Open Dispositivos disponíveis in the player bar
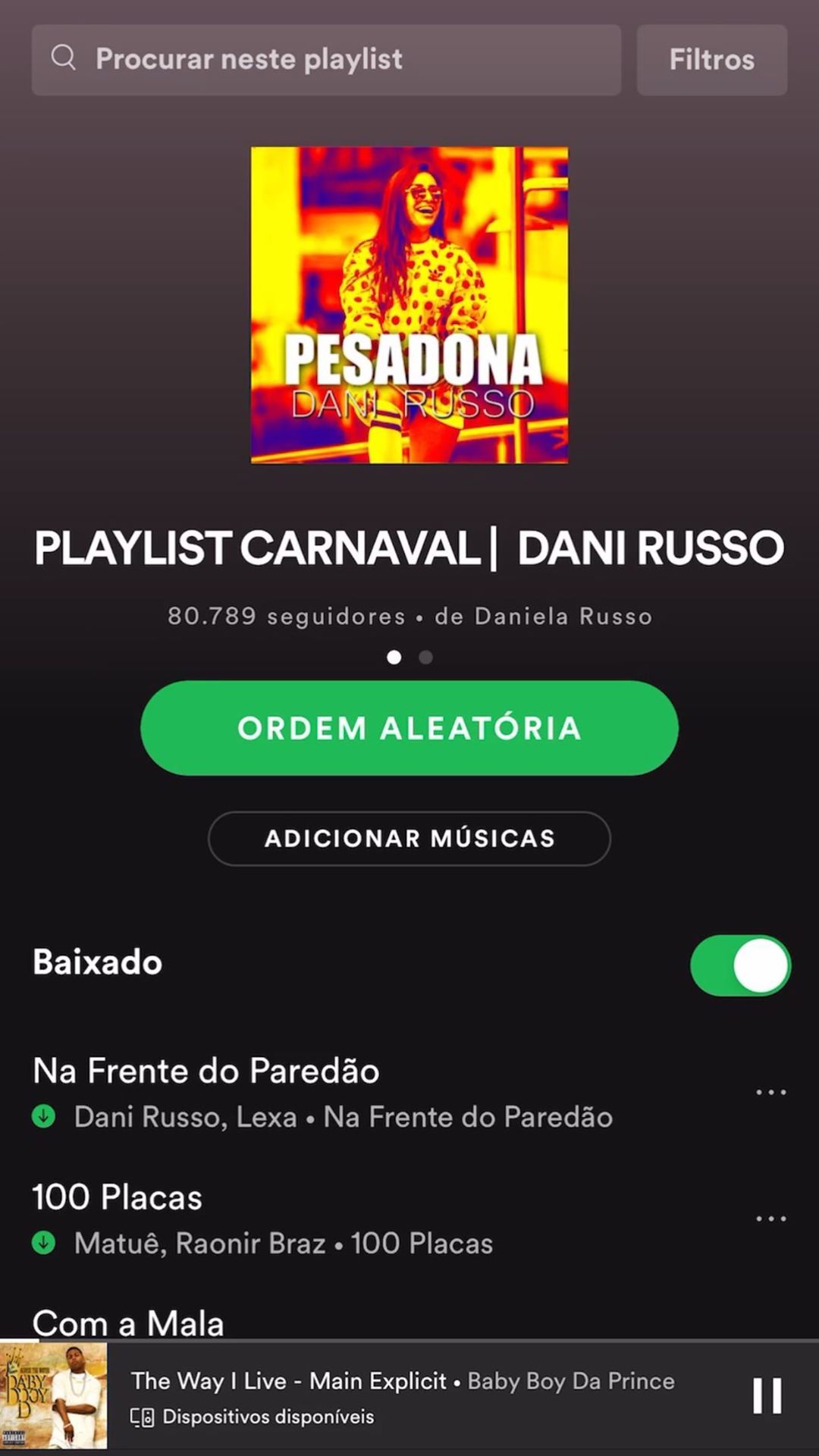The width and height of the screenshot is (819, 1456). pos(253,1417)
